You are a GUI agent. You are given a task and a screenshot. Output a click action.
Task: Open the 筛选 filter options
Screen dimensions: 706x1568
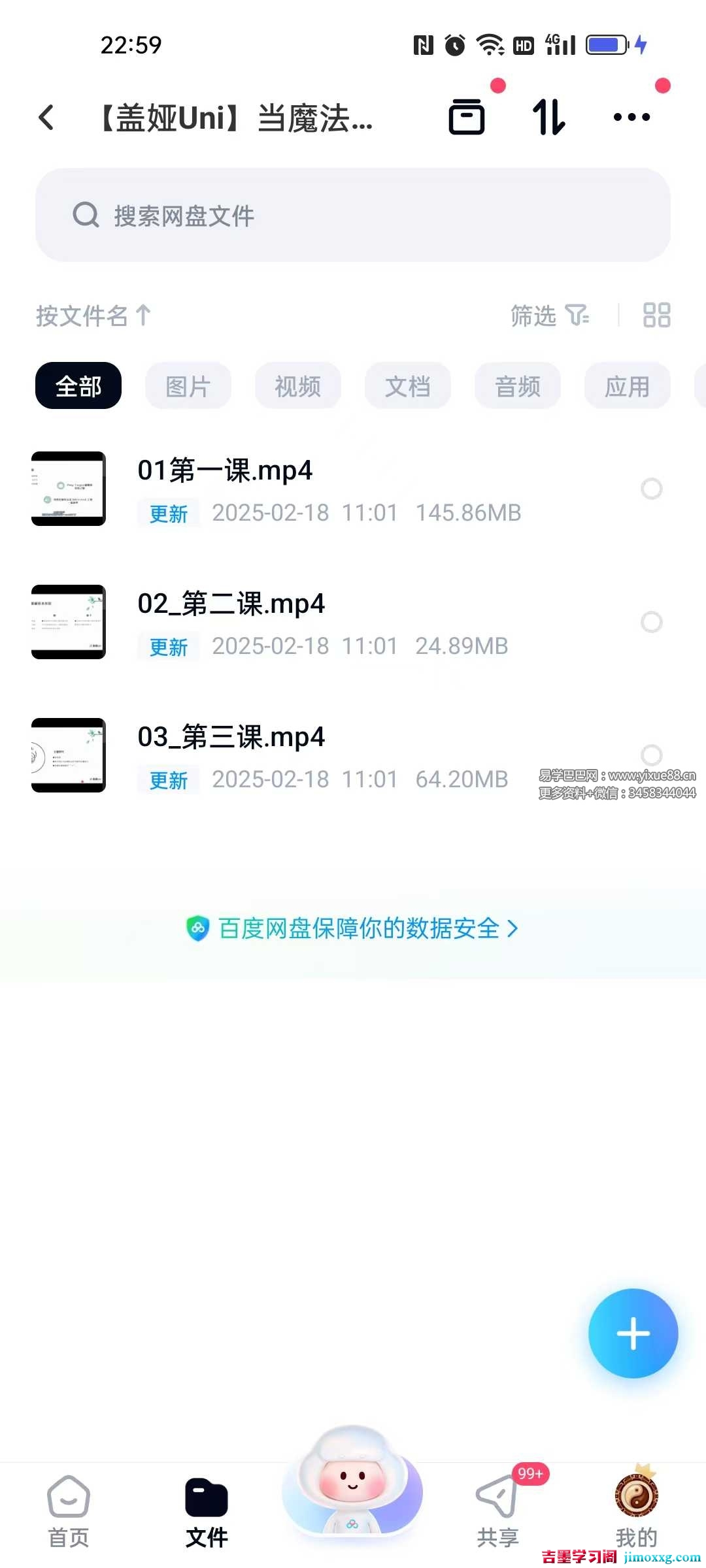tap(549, 316)
